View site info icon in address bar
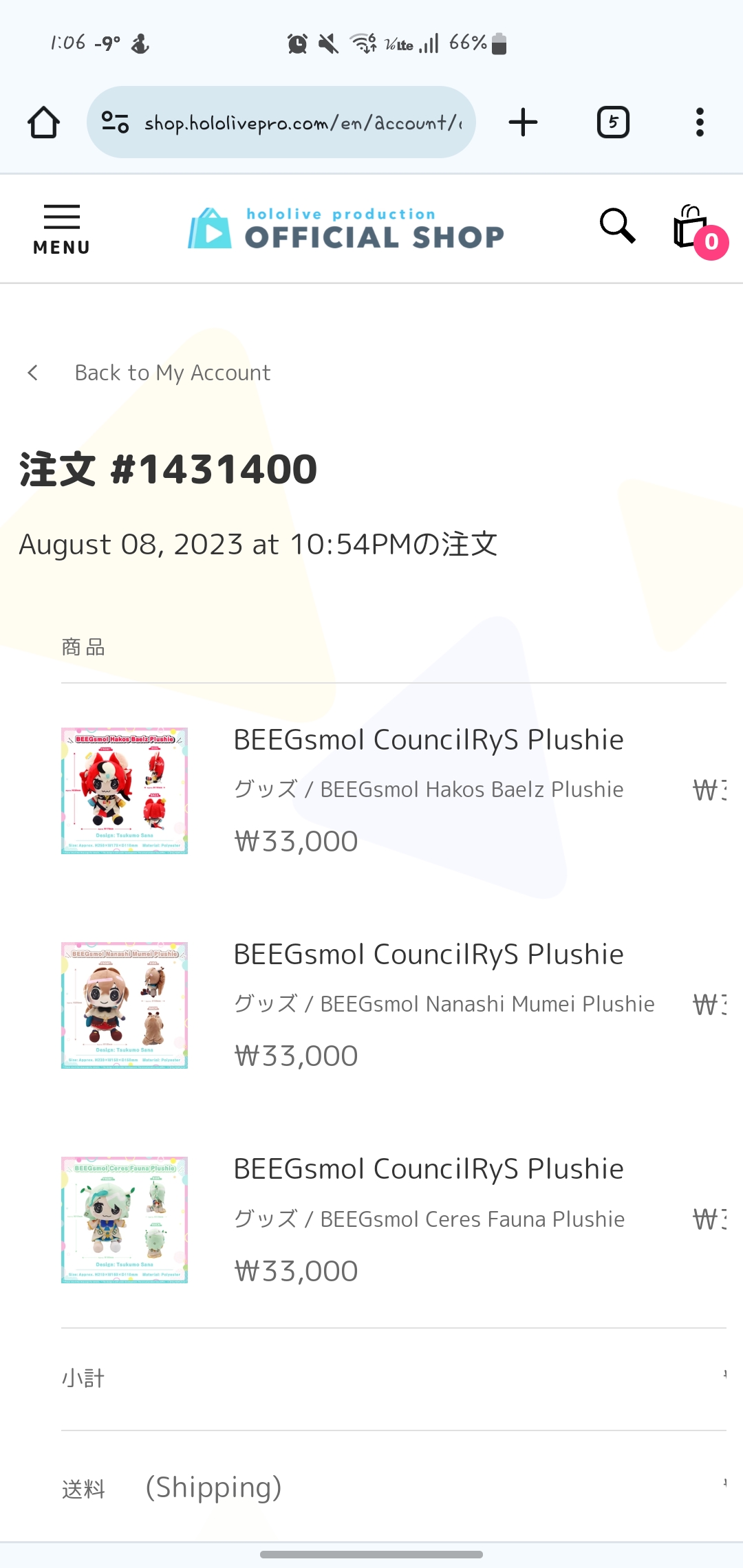 coord(115,122)
